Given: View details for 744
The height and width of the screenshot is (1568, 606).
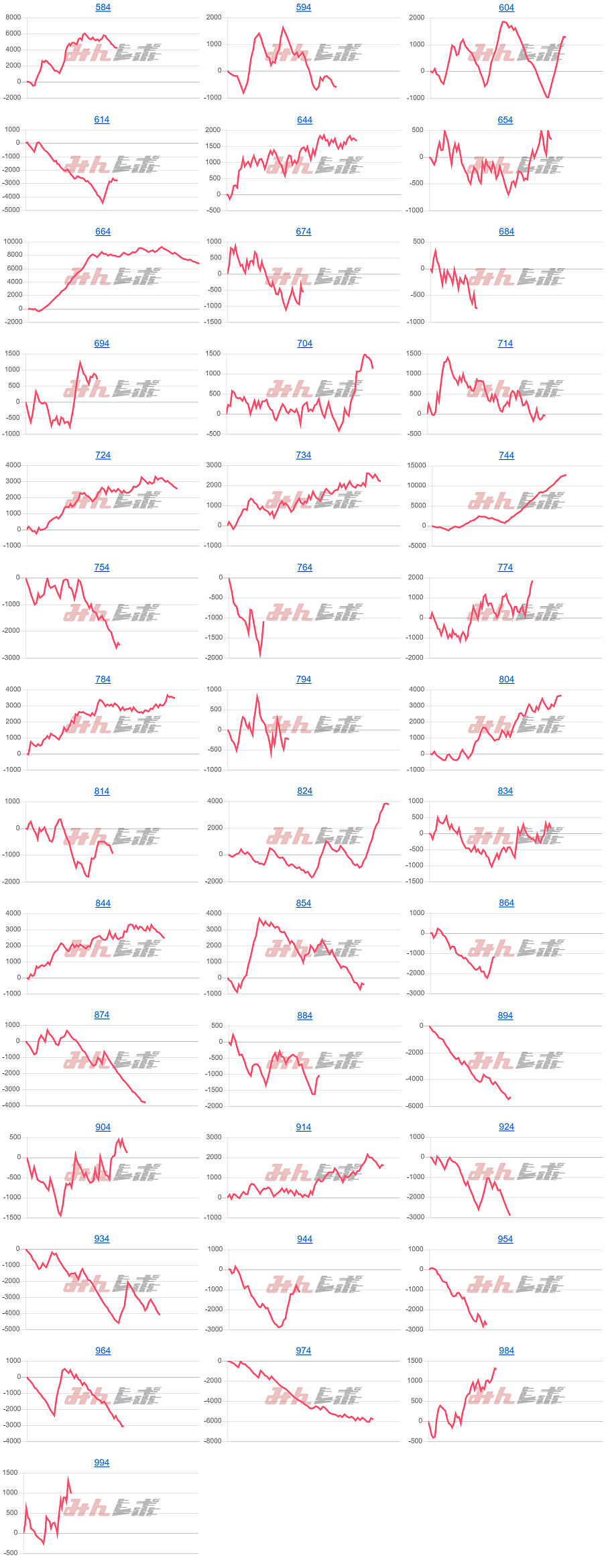Looking at the screenshot, I should (506, 455).
